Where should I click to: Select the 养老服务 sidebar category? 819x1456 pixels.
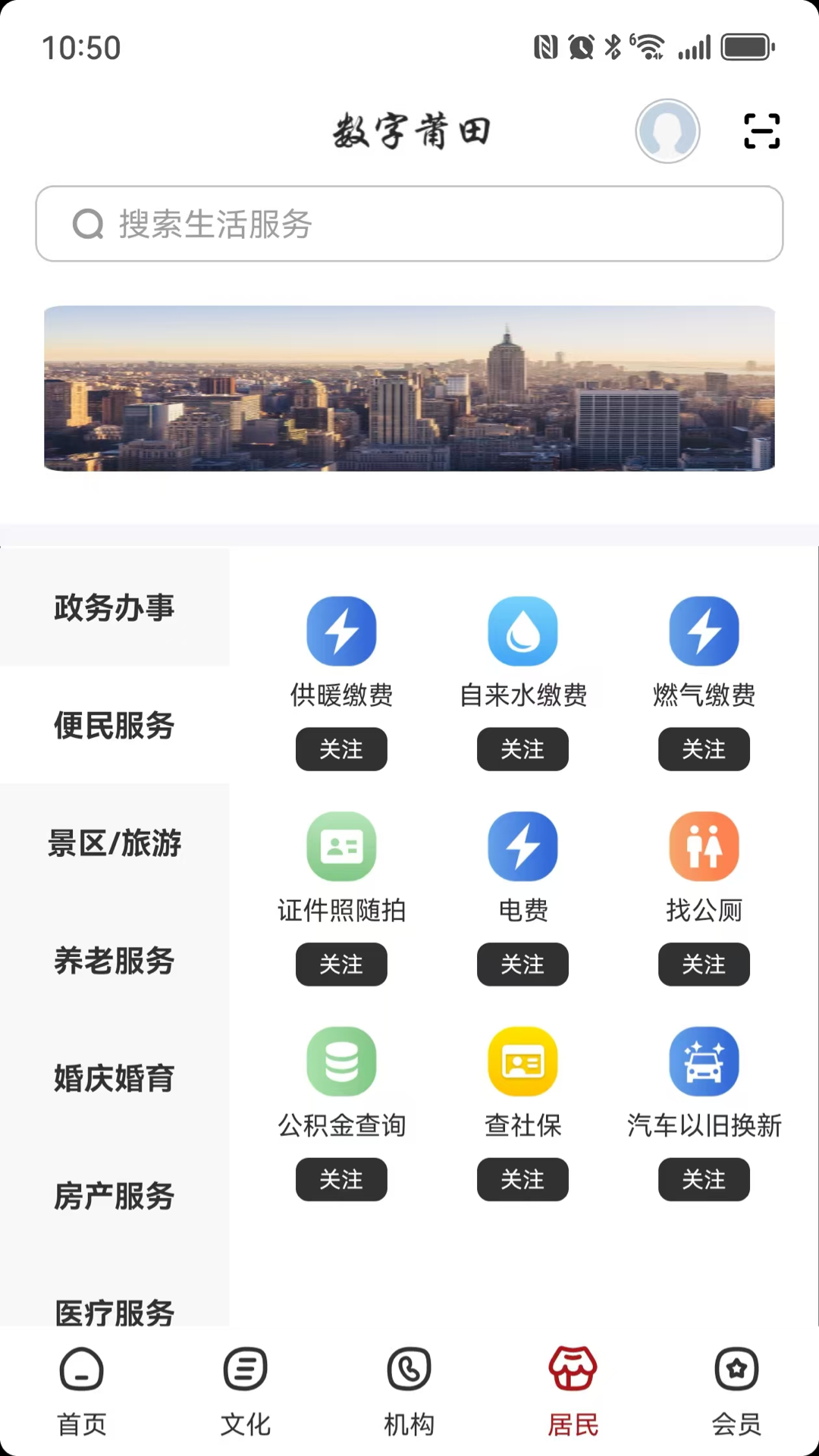coord(114,961)
